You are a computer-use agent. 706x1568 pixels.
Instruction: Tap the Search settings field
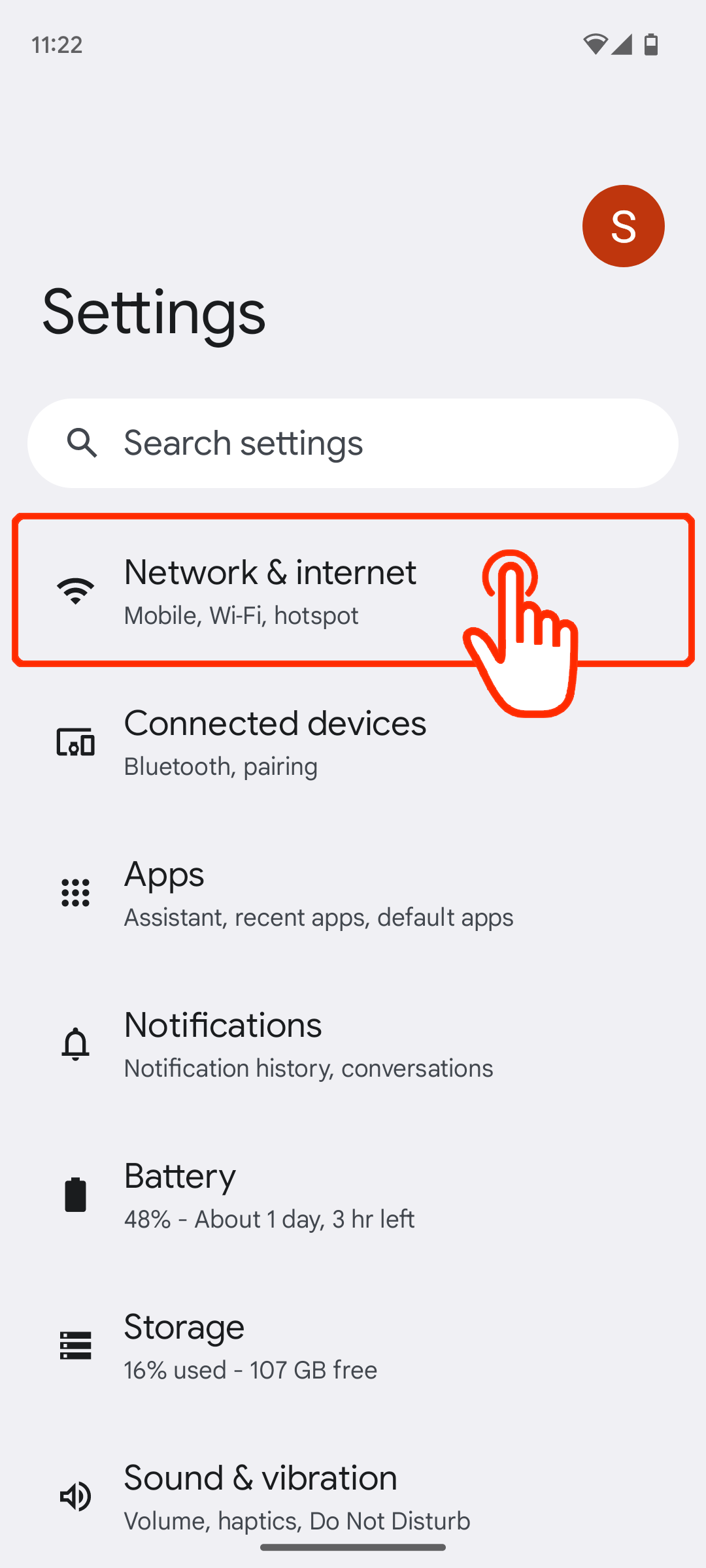tap(353, 443)
